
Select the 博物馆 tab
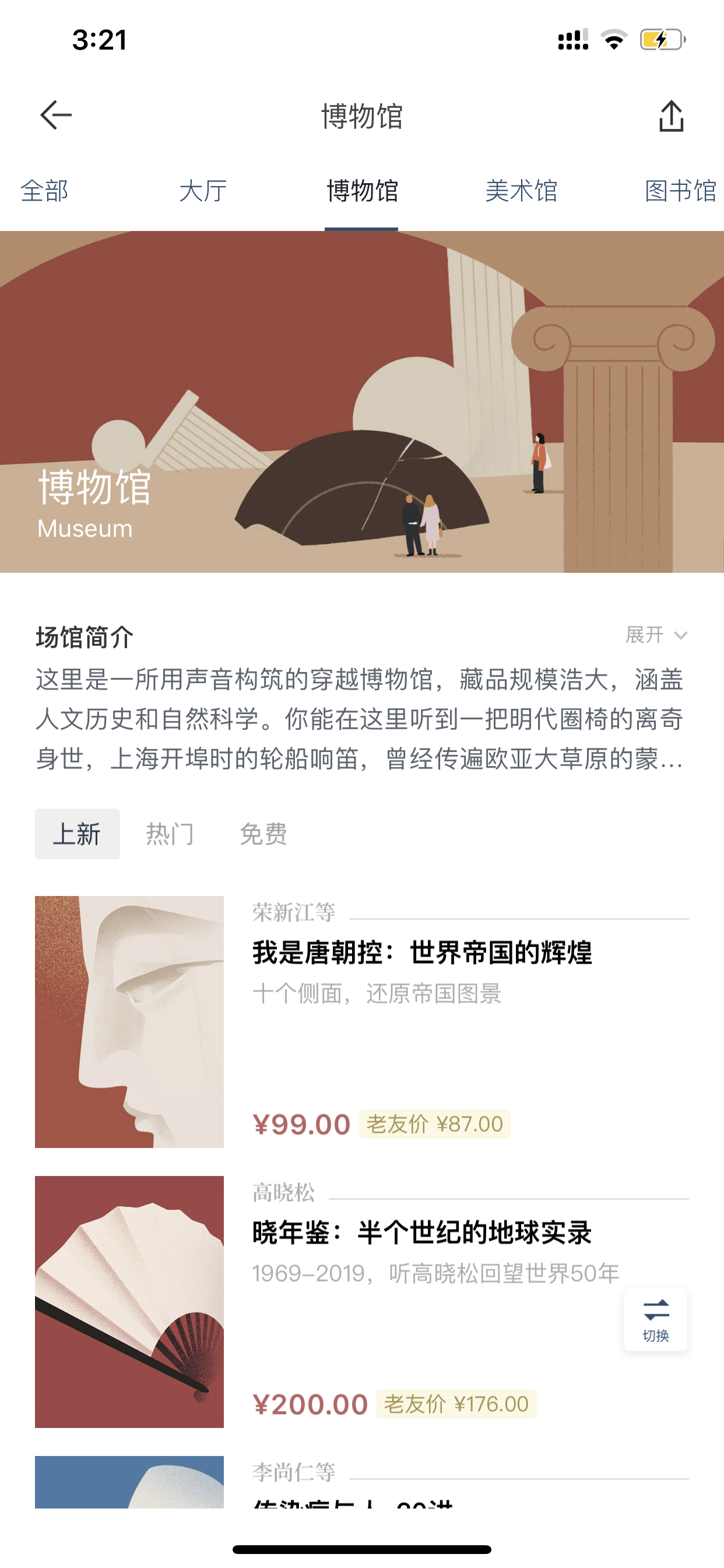coord(362,191)
